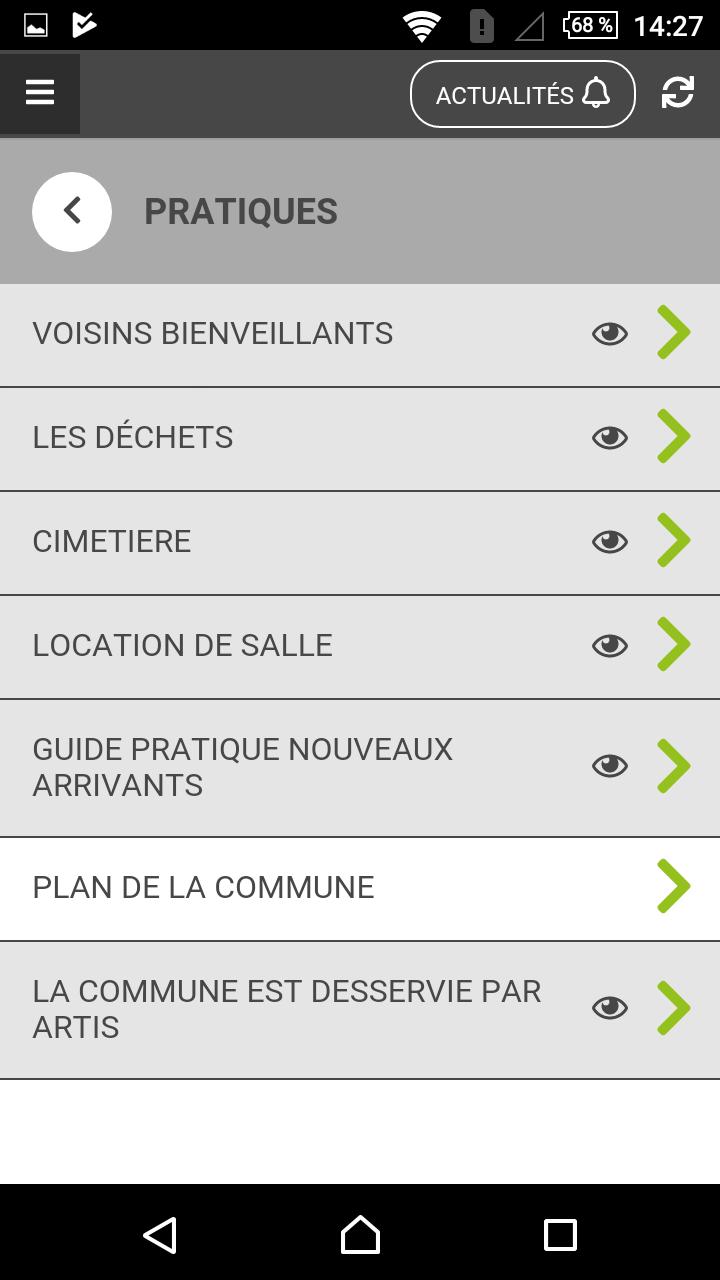Open the hamburger drawer menu
Screen dimensions: 720x1280
(40, 93)
